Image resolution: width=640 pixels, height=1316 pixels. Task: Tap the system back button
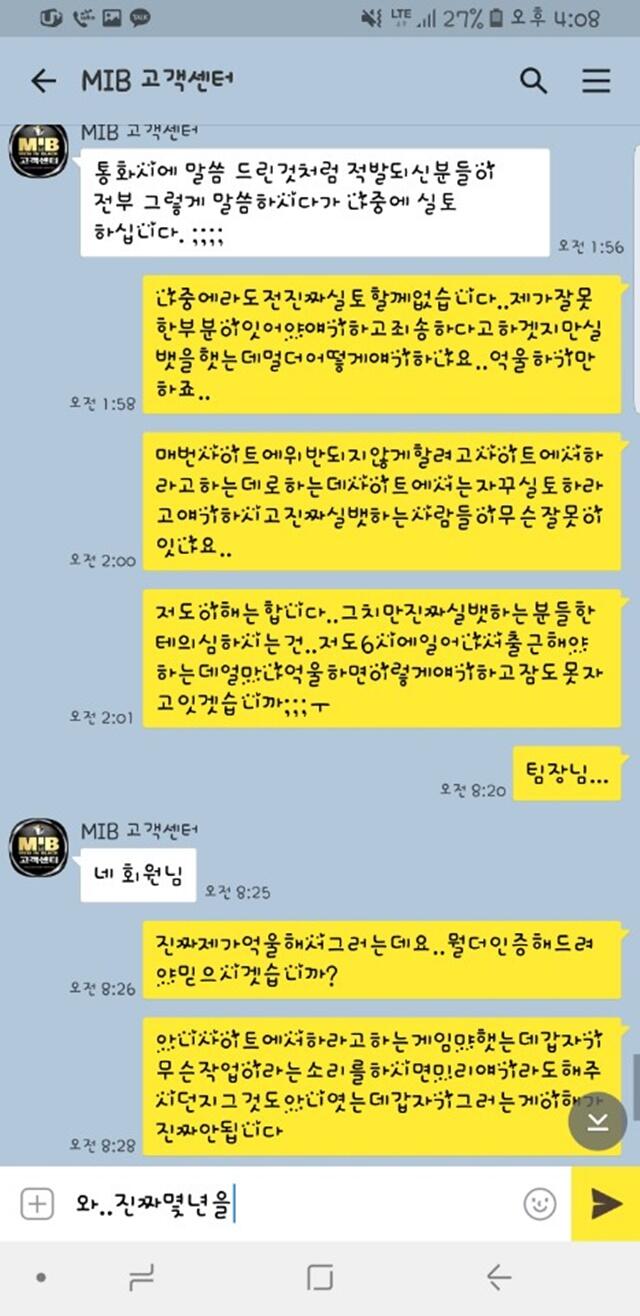pos(498,1277)
